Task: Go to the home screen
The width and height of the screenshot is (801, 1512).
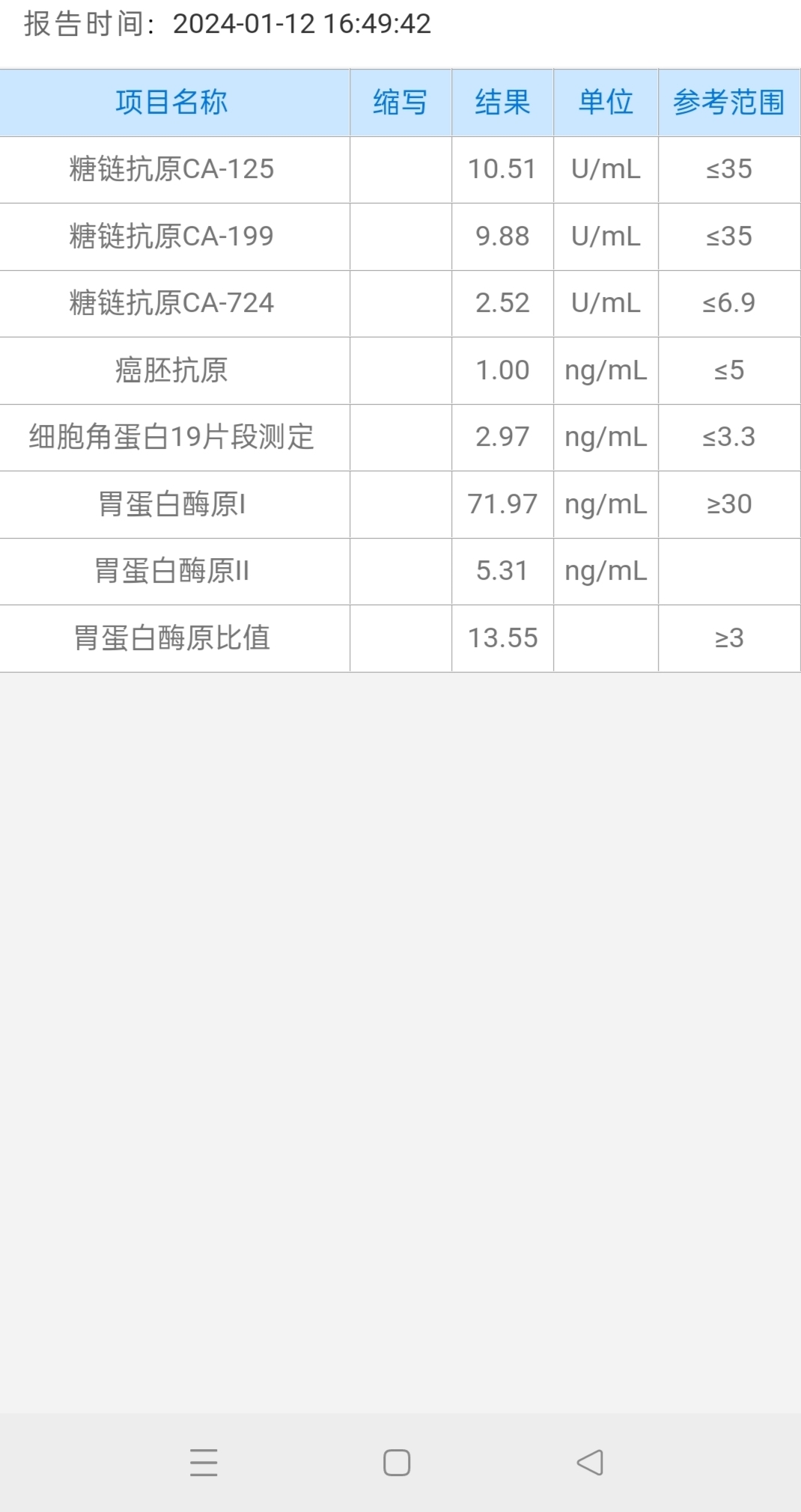Action: (397, 1463)
